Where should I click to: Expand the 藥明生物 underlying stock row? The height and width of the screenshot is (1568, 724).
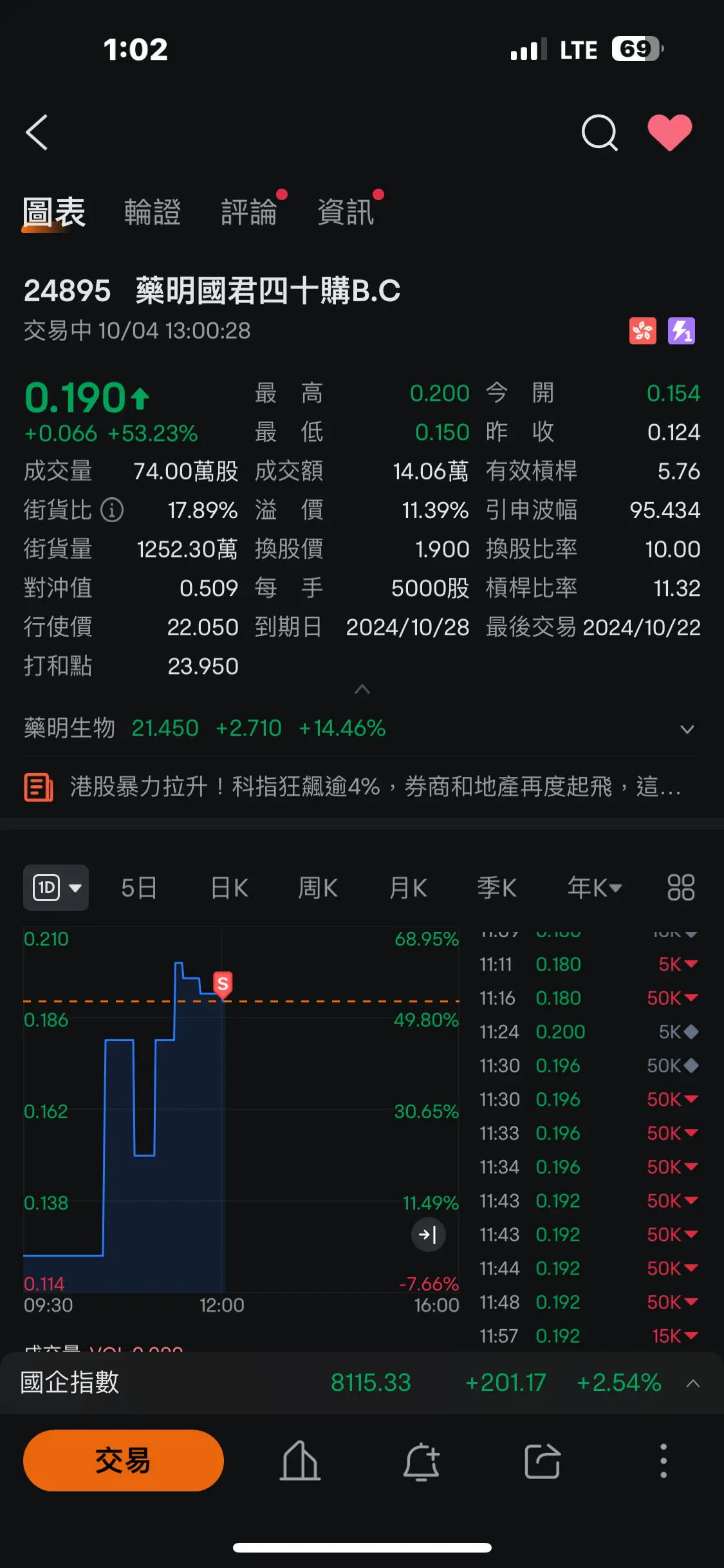click(x=687, y=729)
